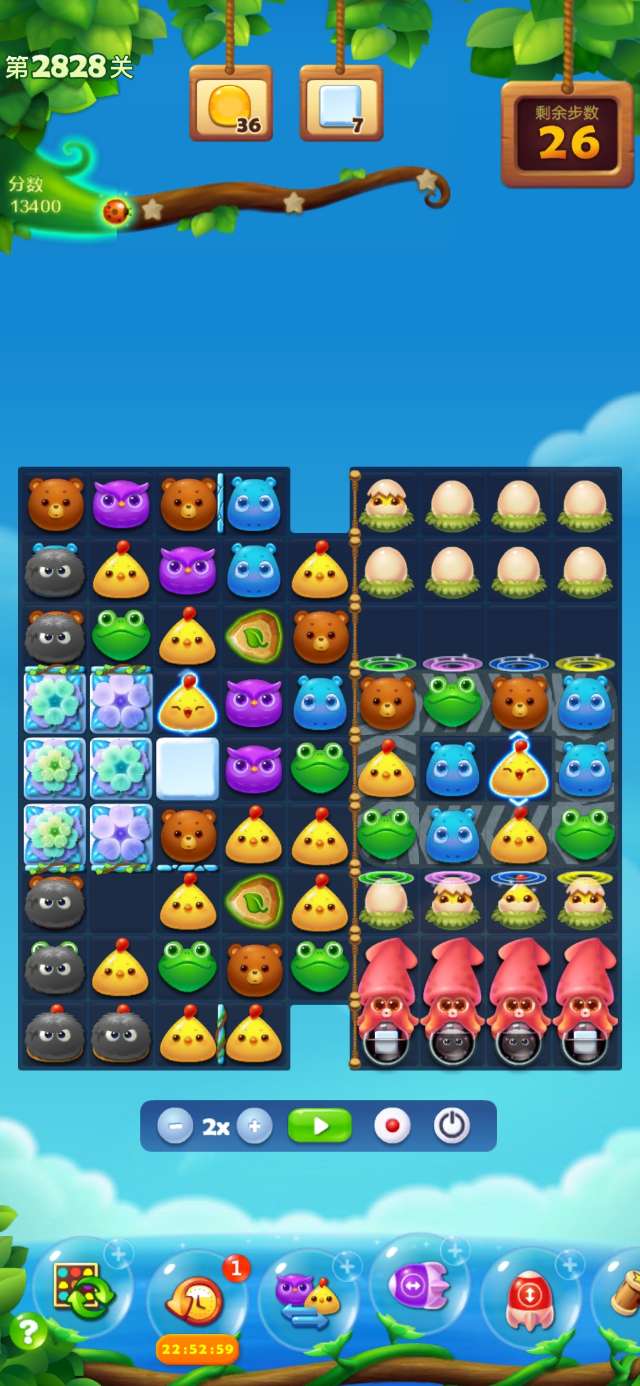Decrease the 2x speed with minus button
Image resolution: width=640 pixels, height=1386 pixels.
pos(175,1126)
